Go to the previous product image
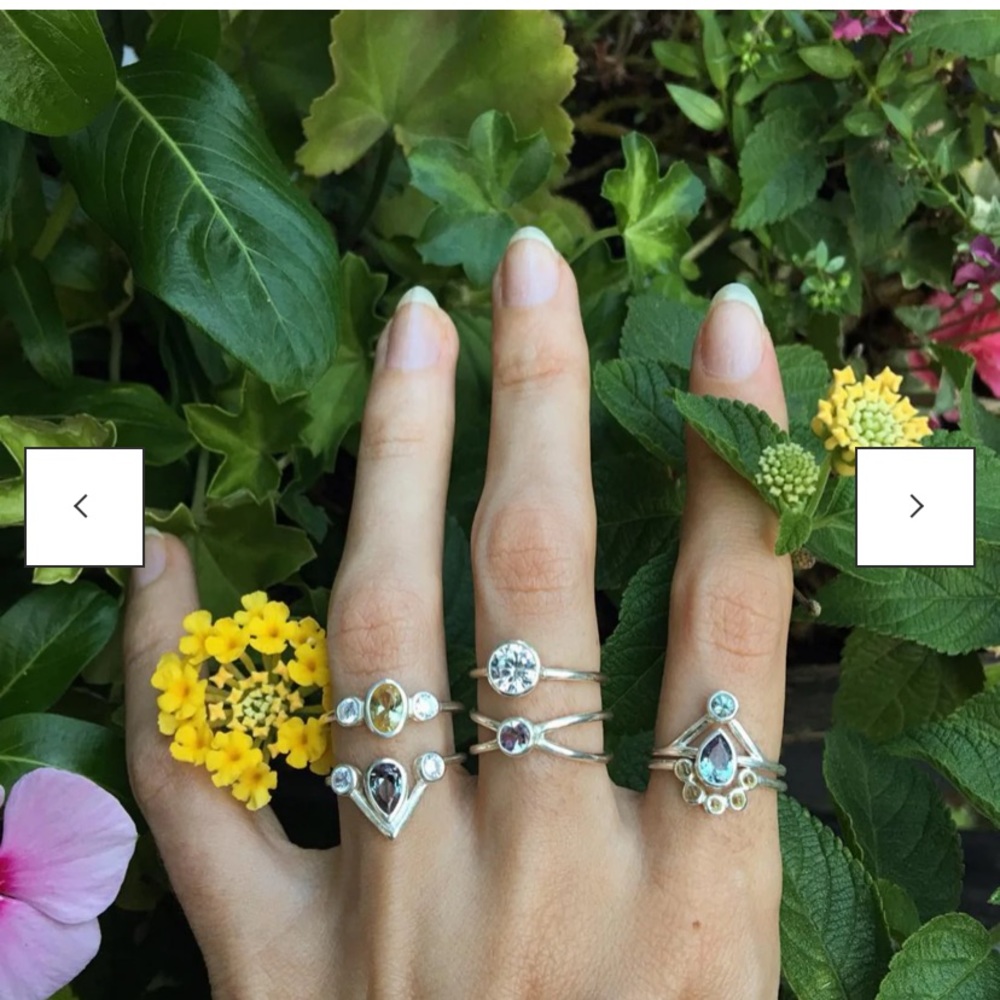 point(84,506)
